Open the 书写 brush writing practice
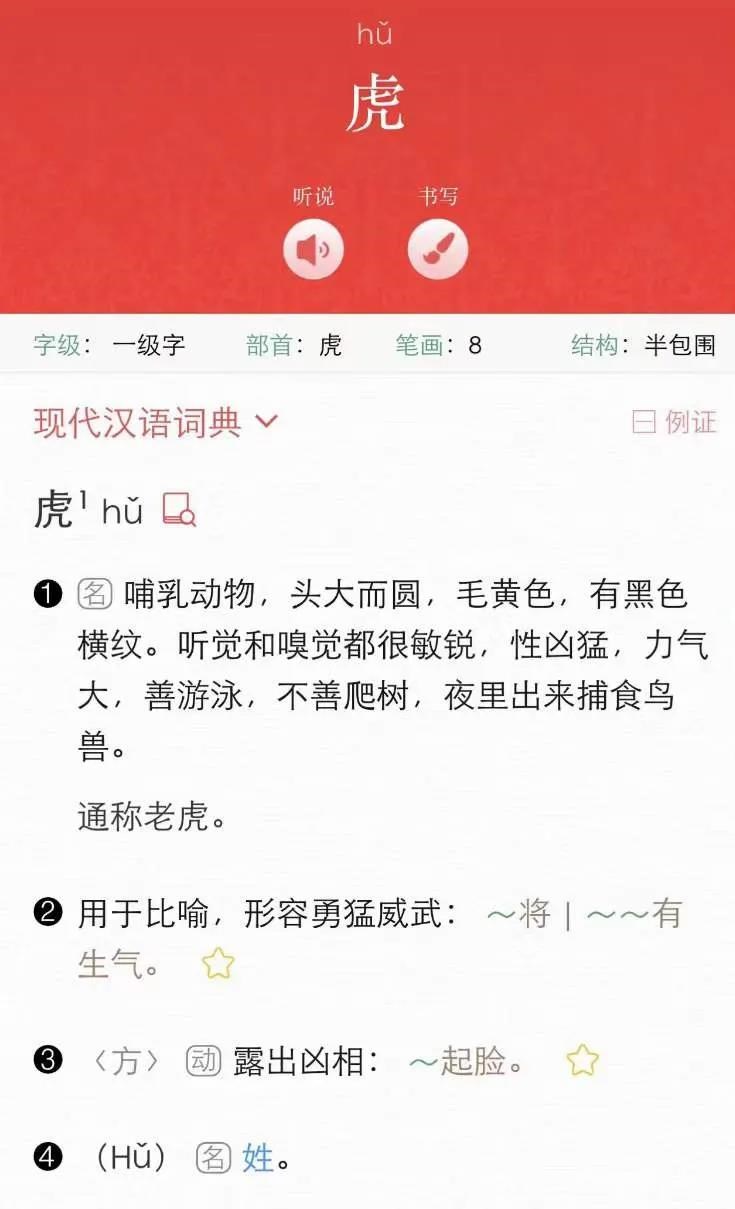Screen dimensions: 735x1209 tap(438, 249)
